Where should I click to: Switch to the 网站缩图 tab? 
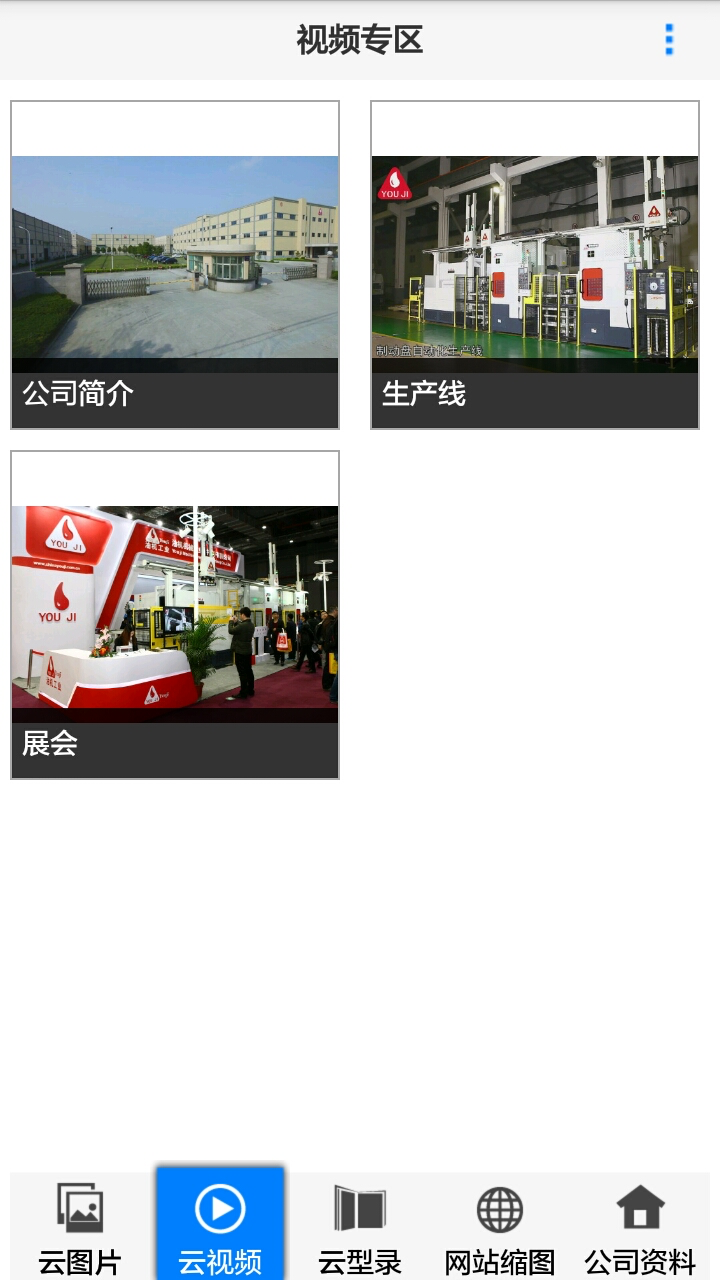click(x=500, y=1227)
